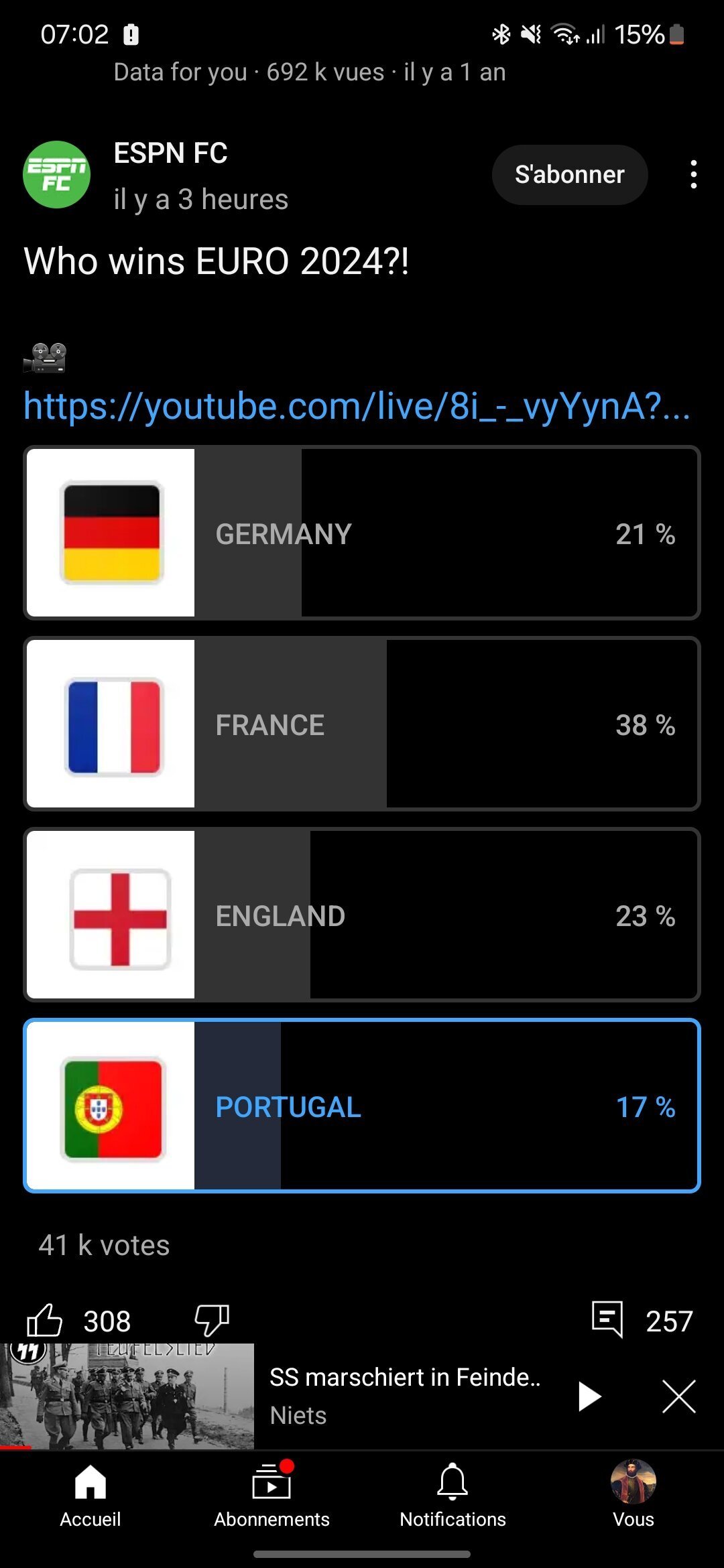Go to the Accueil tab

(x=90, y=1496)
